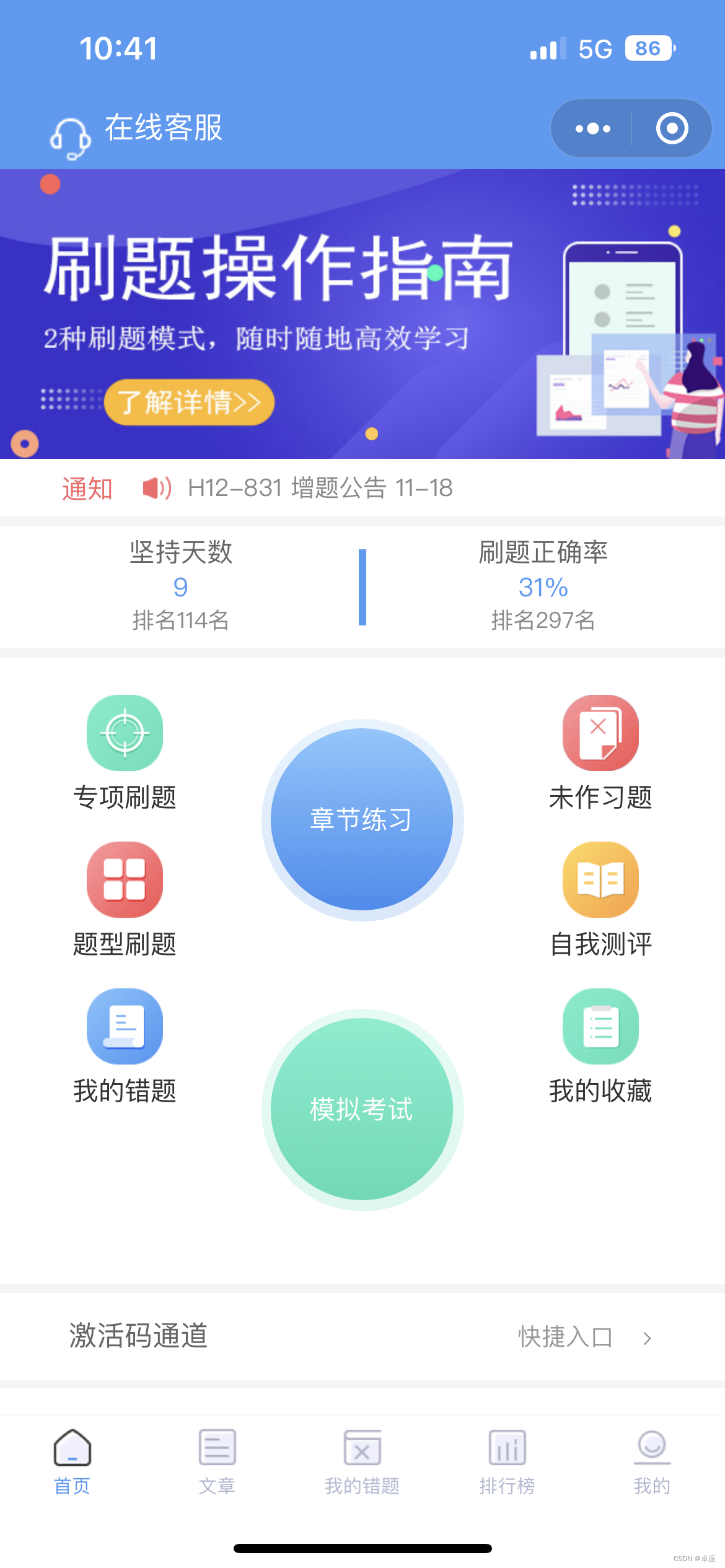This screenshot has width=725, height=1568.
Task: Open 题型刷题 question-type practice
Action: (x=125, y=900)
